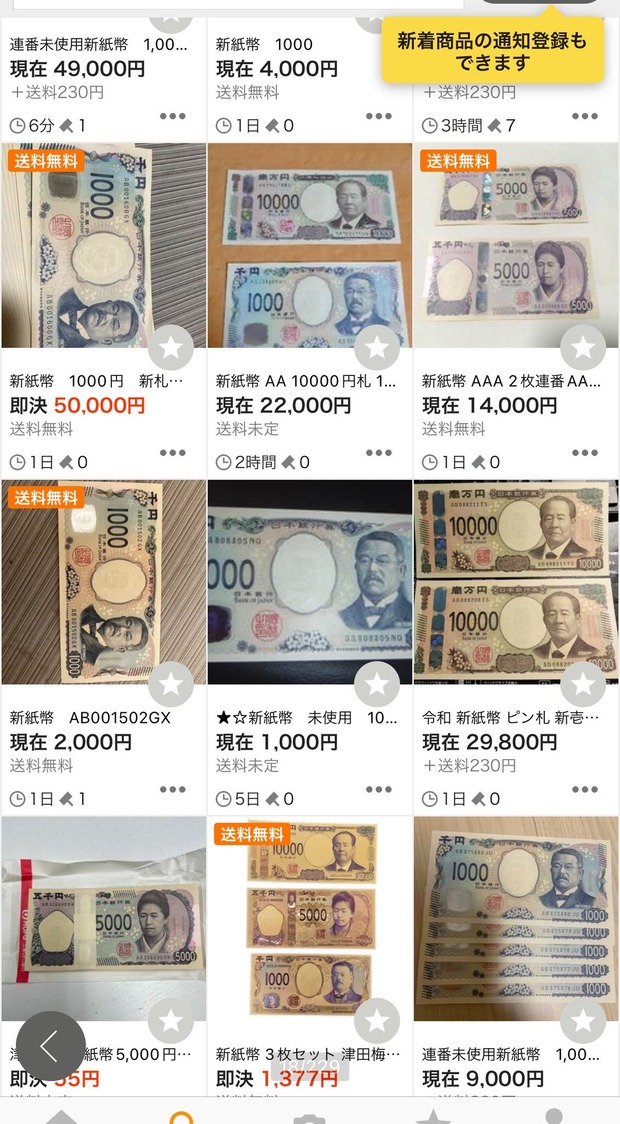Open more options for the 29,800円 listing
This screenshot has height=1124, width=620.
(584, 790)
